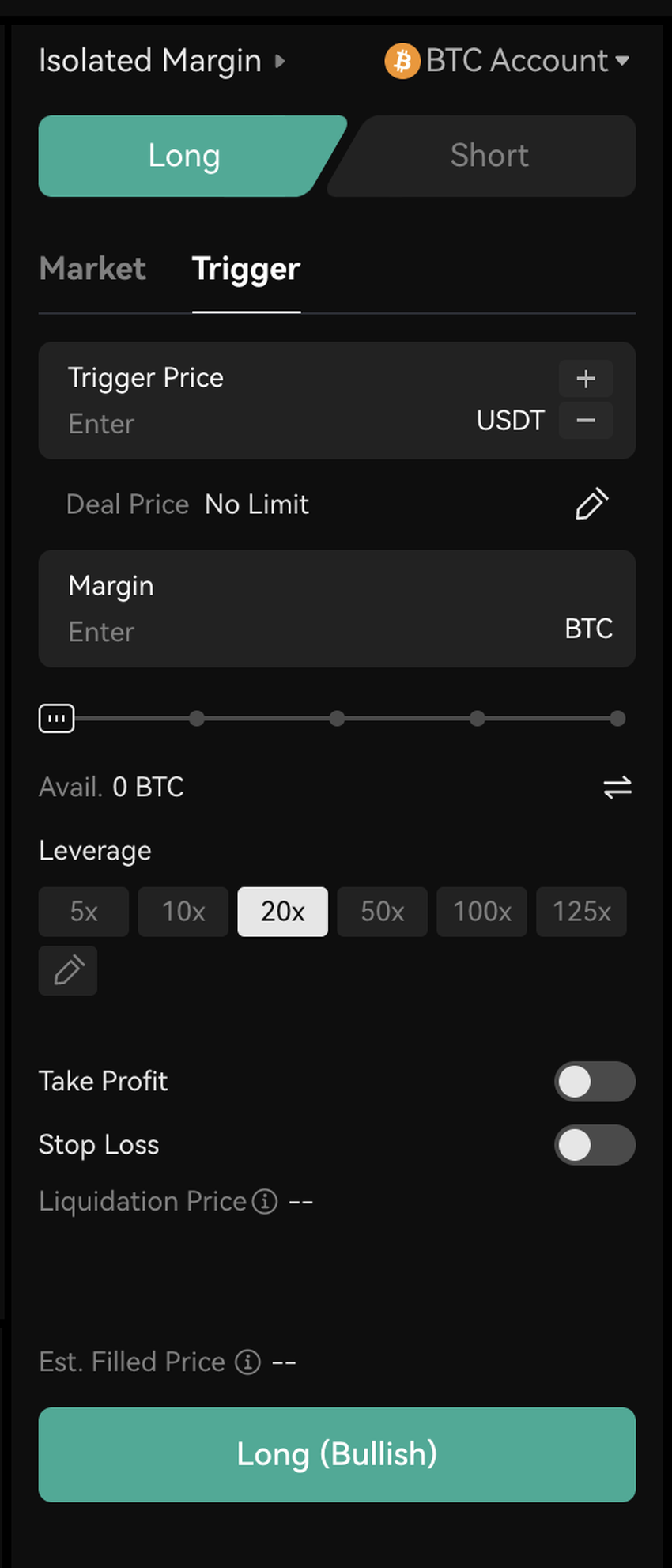Tap the Margin amount input field
The height and width of the screenshot is (1568, 672).
click(x=300, y=631)
